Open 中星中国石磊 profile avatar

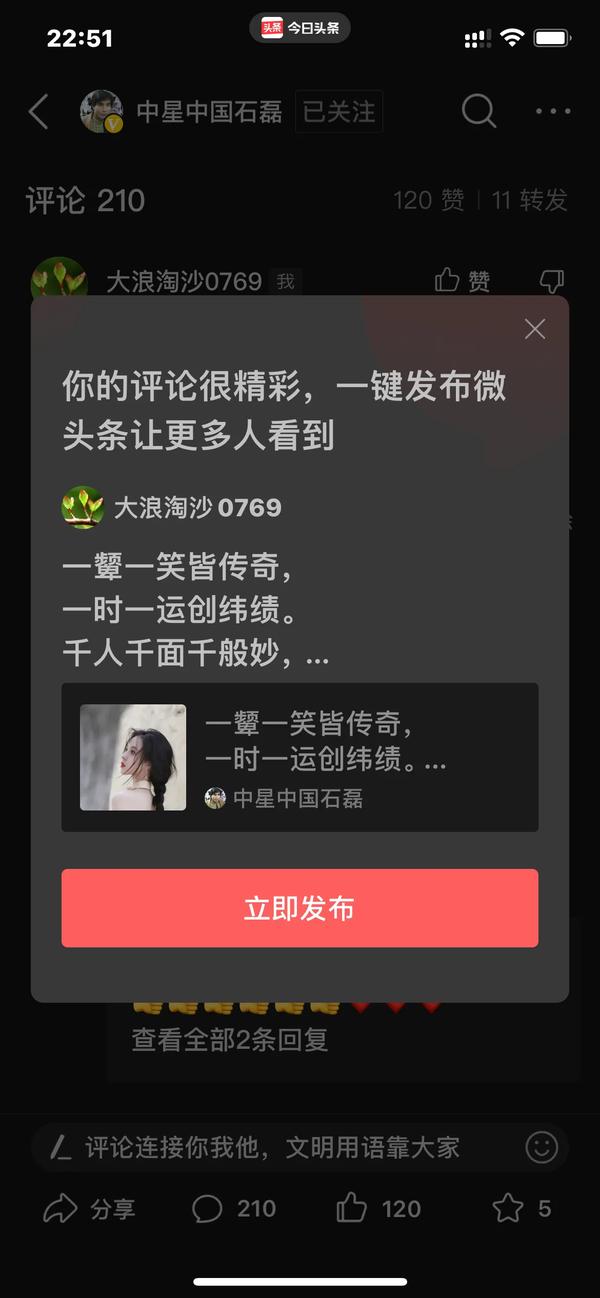(101, 112)
